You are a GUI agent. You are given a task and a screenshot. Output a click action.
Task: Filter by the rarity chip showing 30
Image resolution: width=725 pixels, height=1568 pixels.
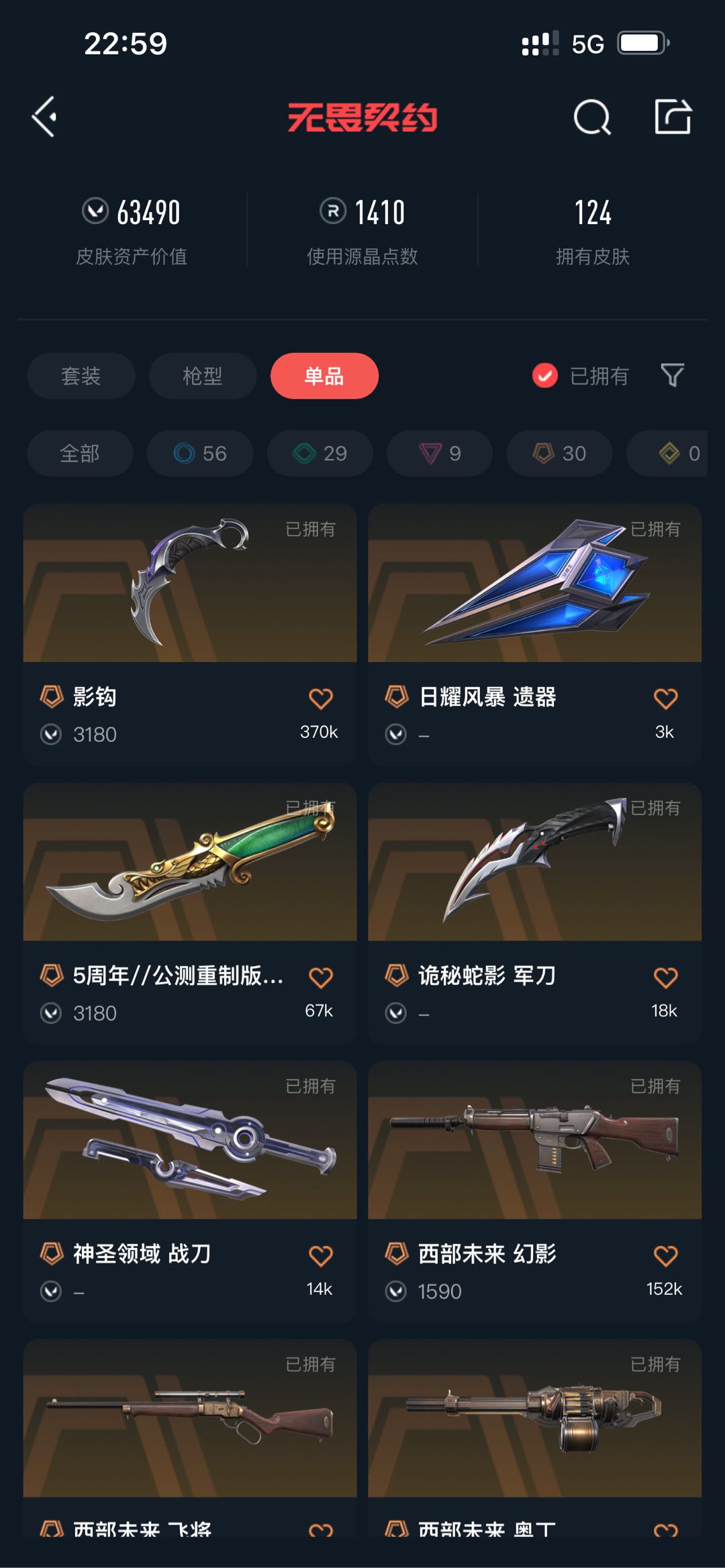(559, 454)
